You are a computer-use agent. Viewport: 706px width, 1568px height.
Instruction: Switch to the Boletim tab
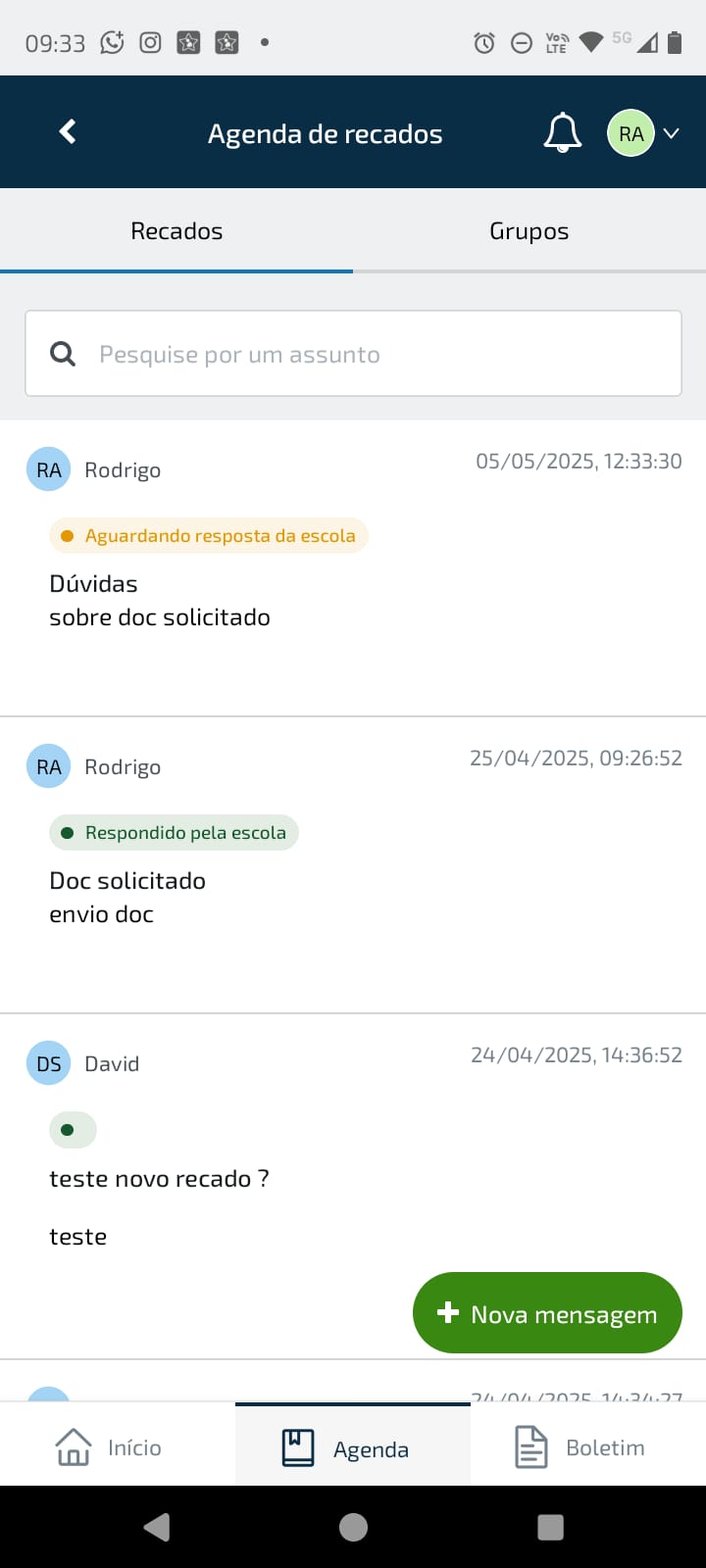click(x=588, y=1446)
